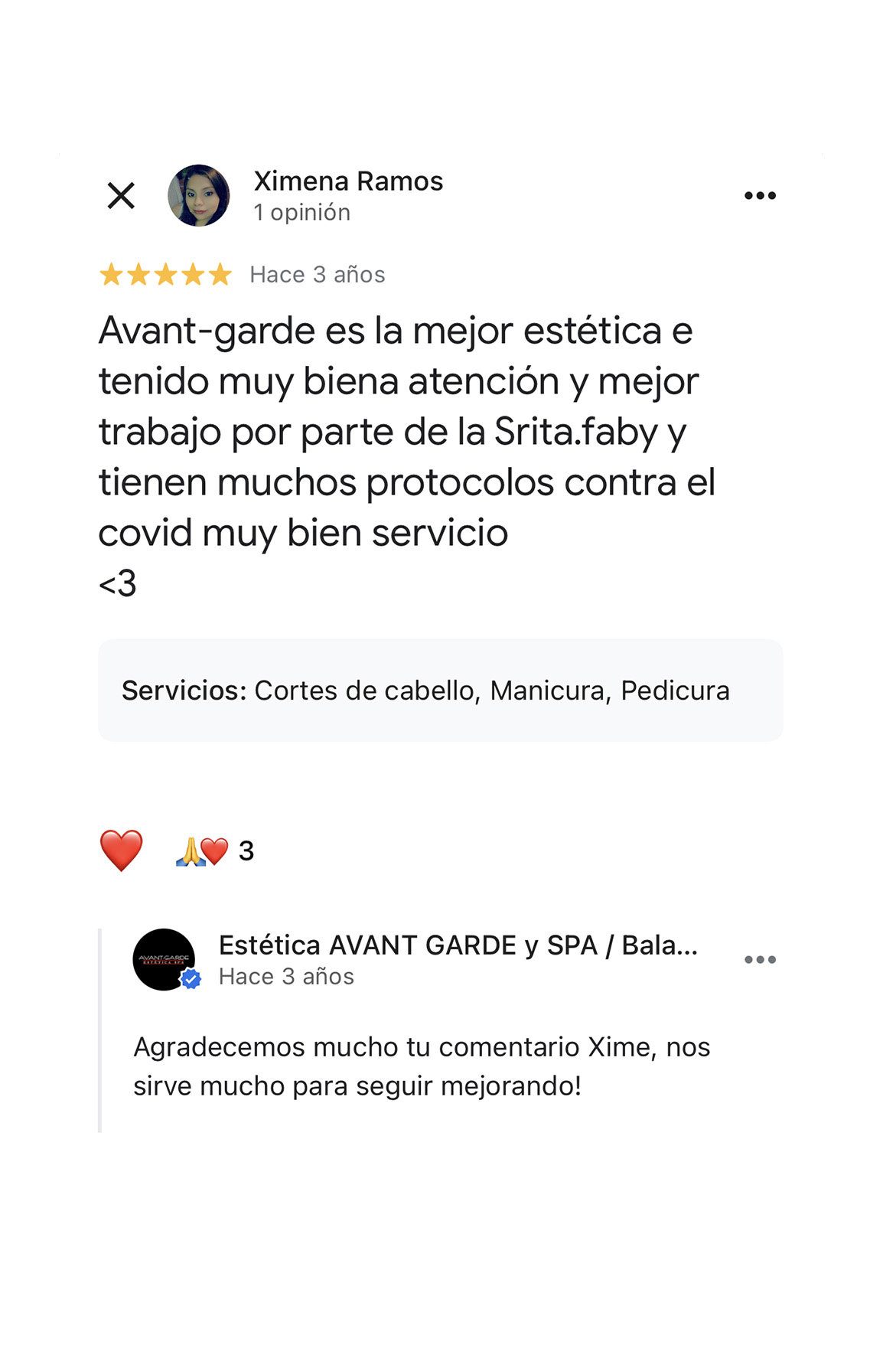
Task: View Ximena Ramos's reviewer profile name
Action: [348, 181]
